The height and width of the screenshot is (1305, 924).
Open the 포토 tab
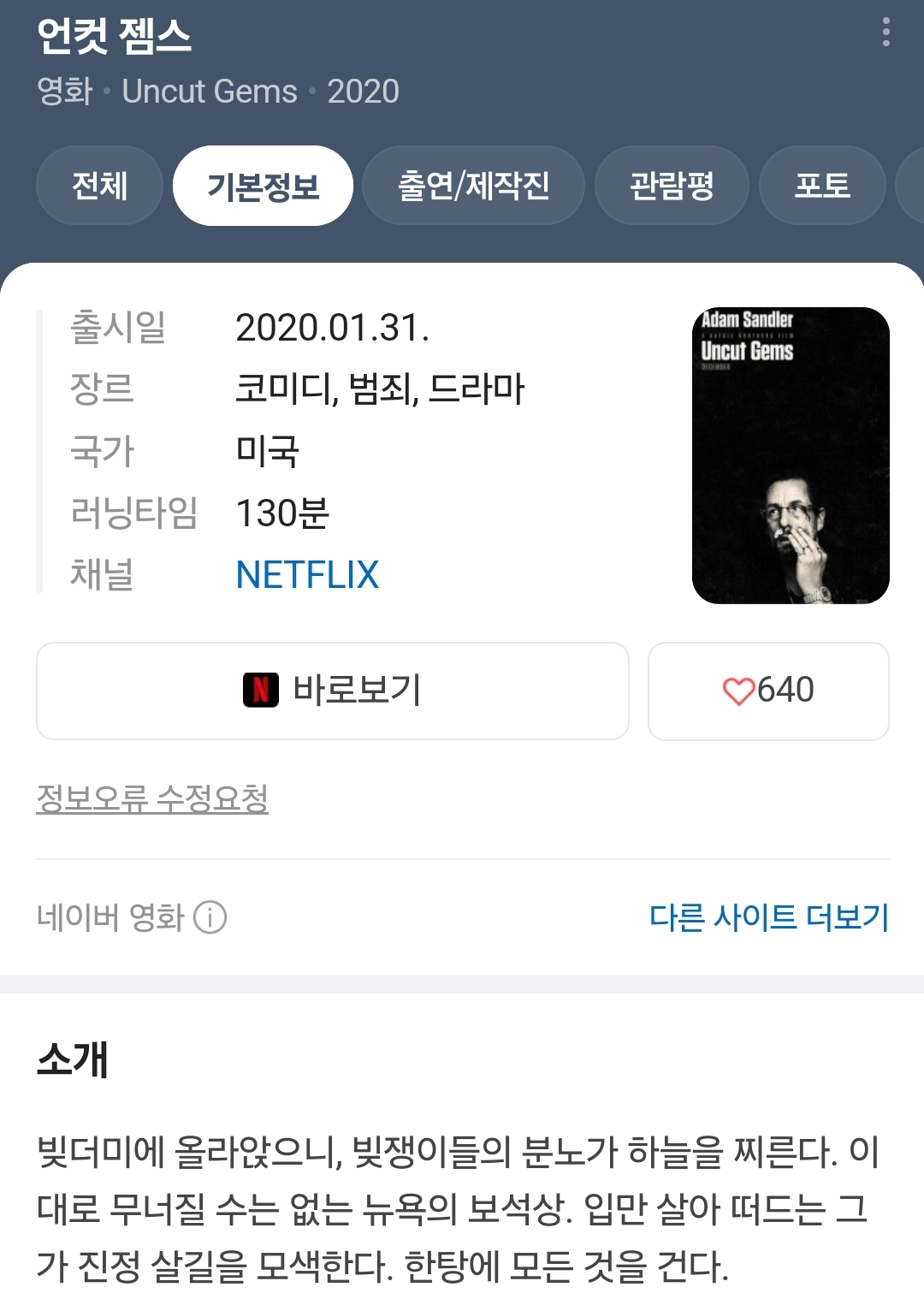pyautogui.click(x=821, y=186)
